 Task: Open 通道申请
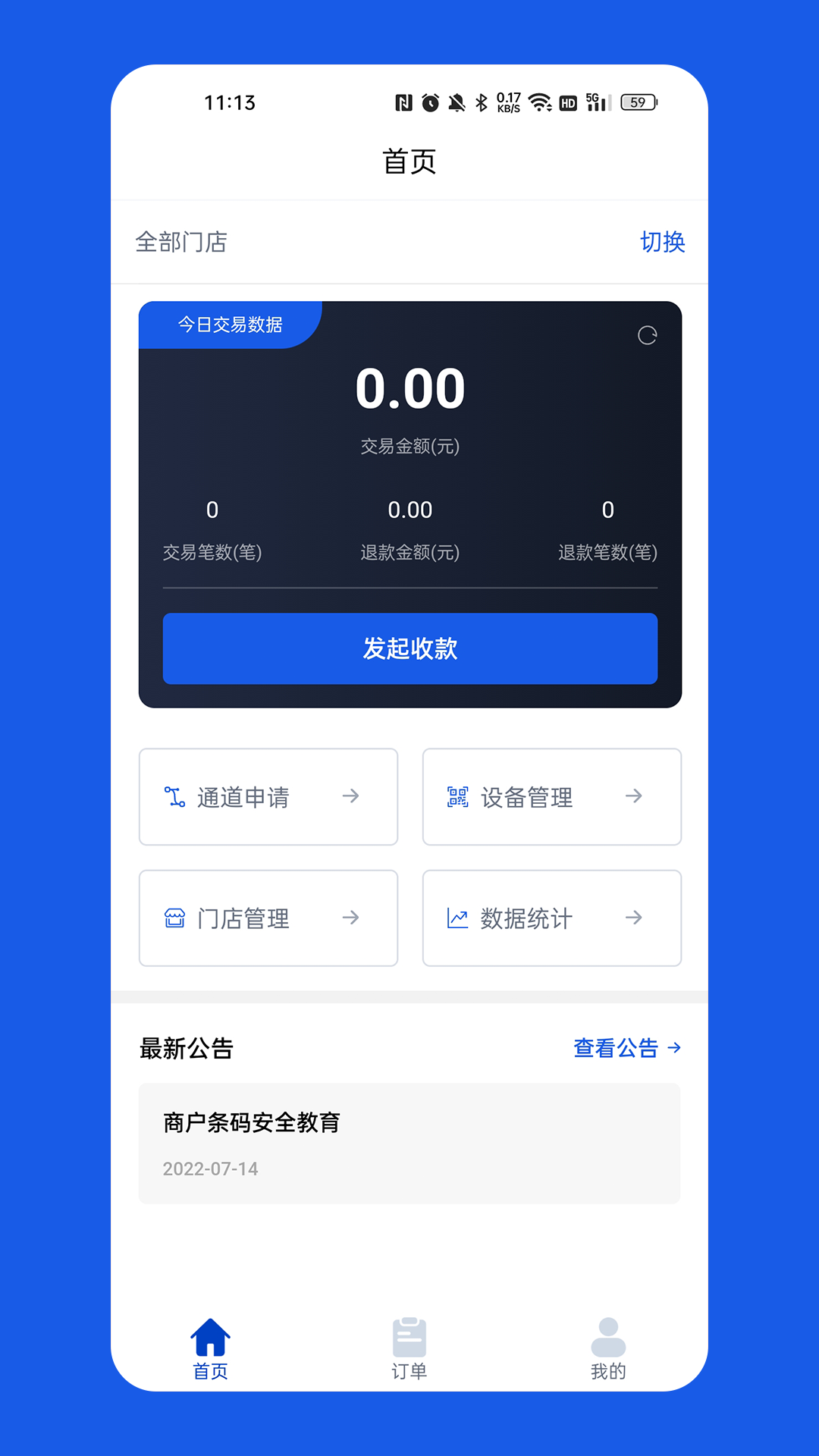click(268, 796)
